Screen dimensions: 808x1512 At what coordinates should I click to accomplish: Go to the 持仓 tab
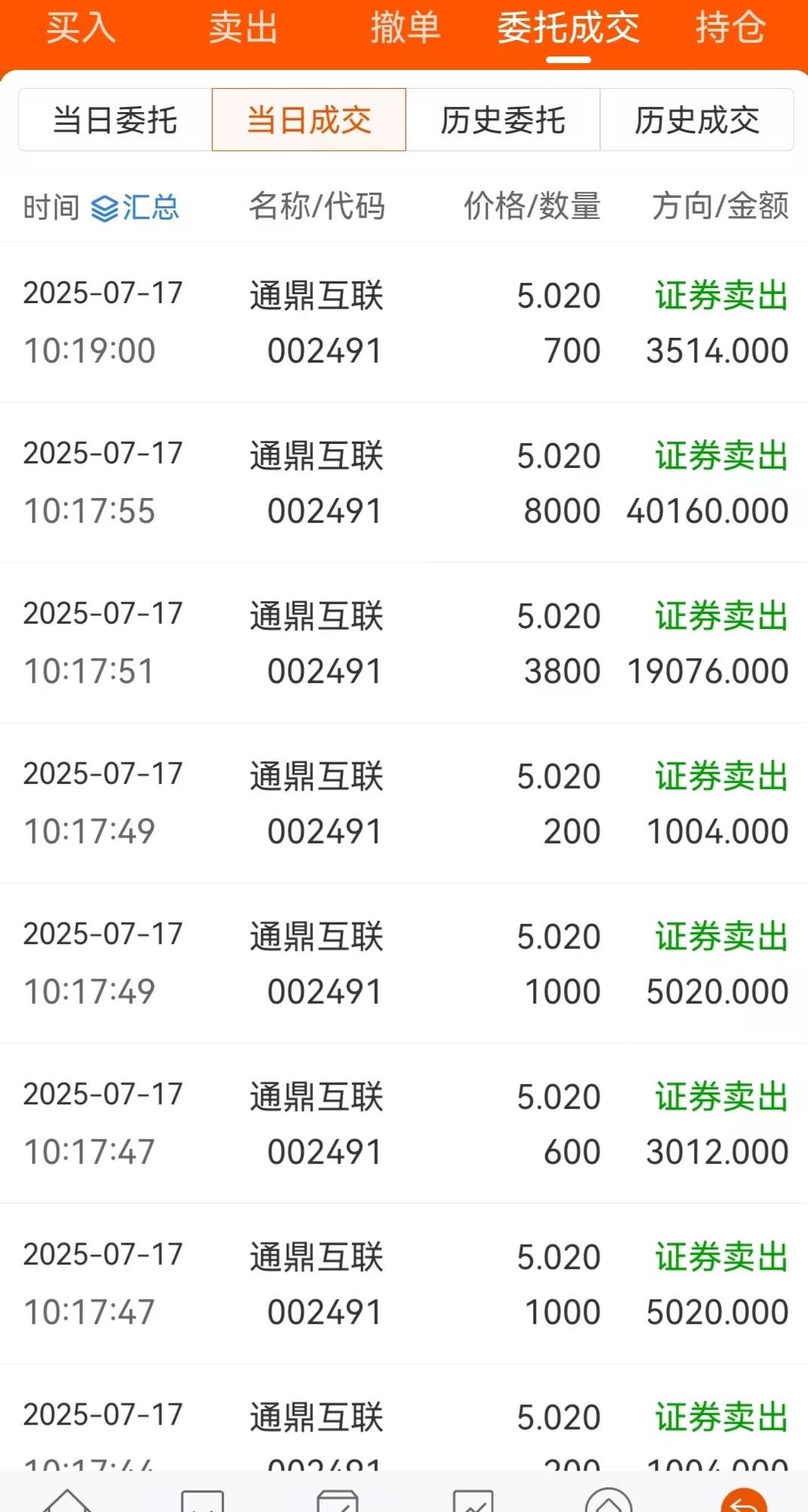730,28
